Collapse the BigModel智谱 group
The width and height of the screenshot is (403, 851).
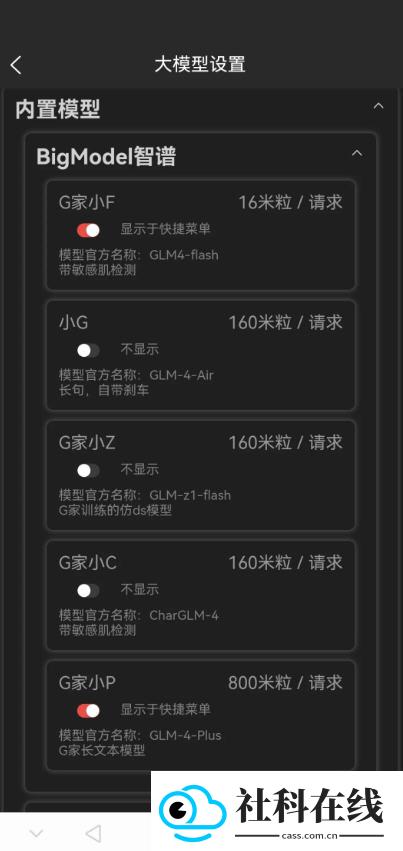coord(356,154)
